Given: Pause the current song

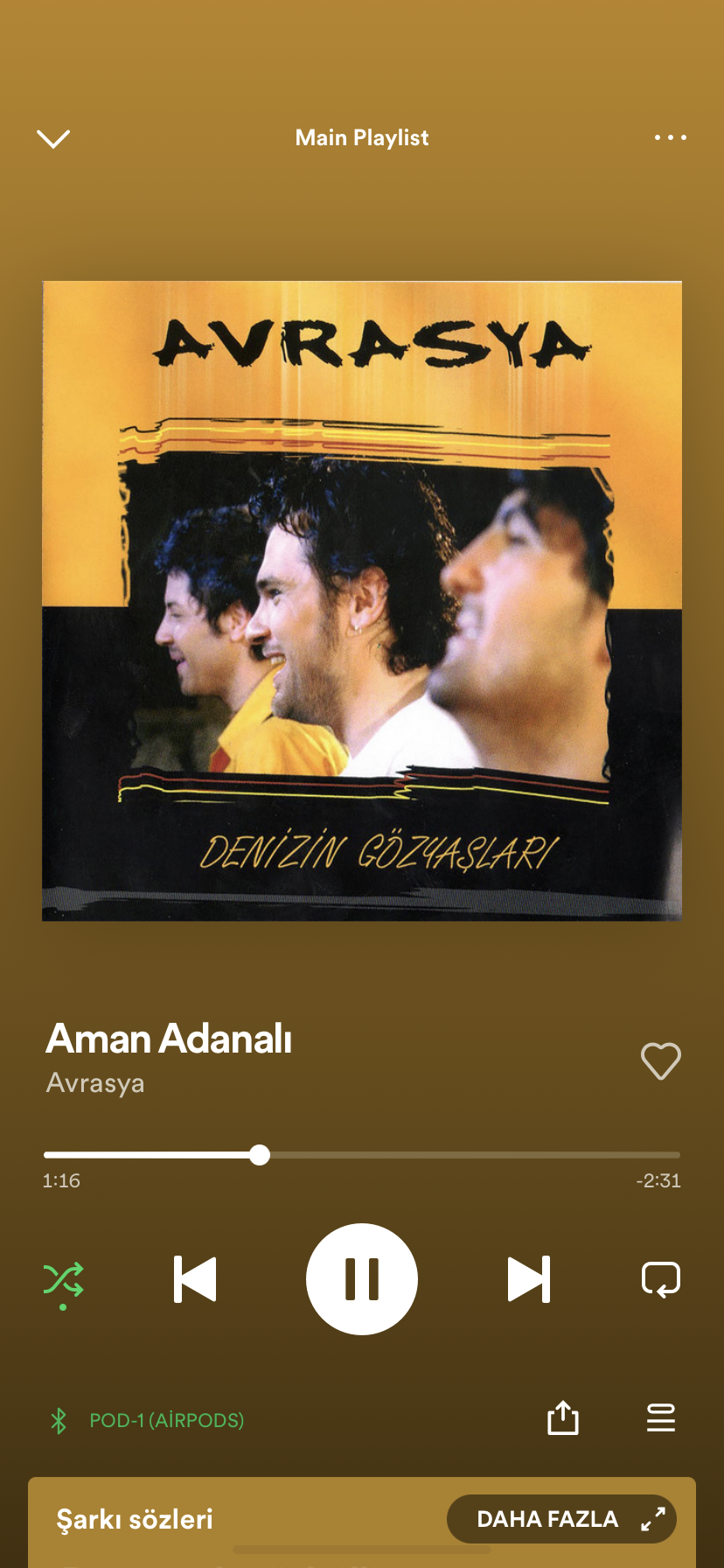Looking at the screenshot, I should pyautogui.click(x=362, y=1279).
